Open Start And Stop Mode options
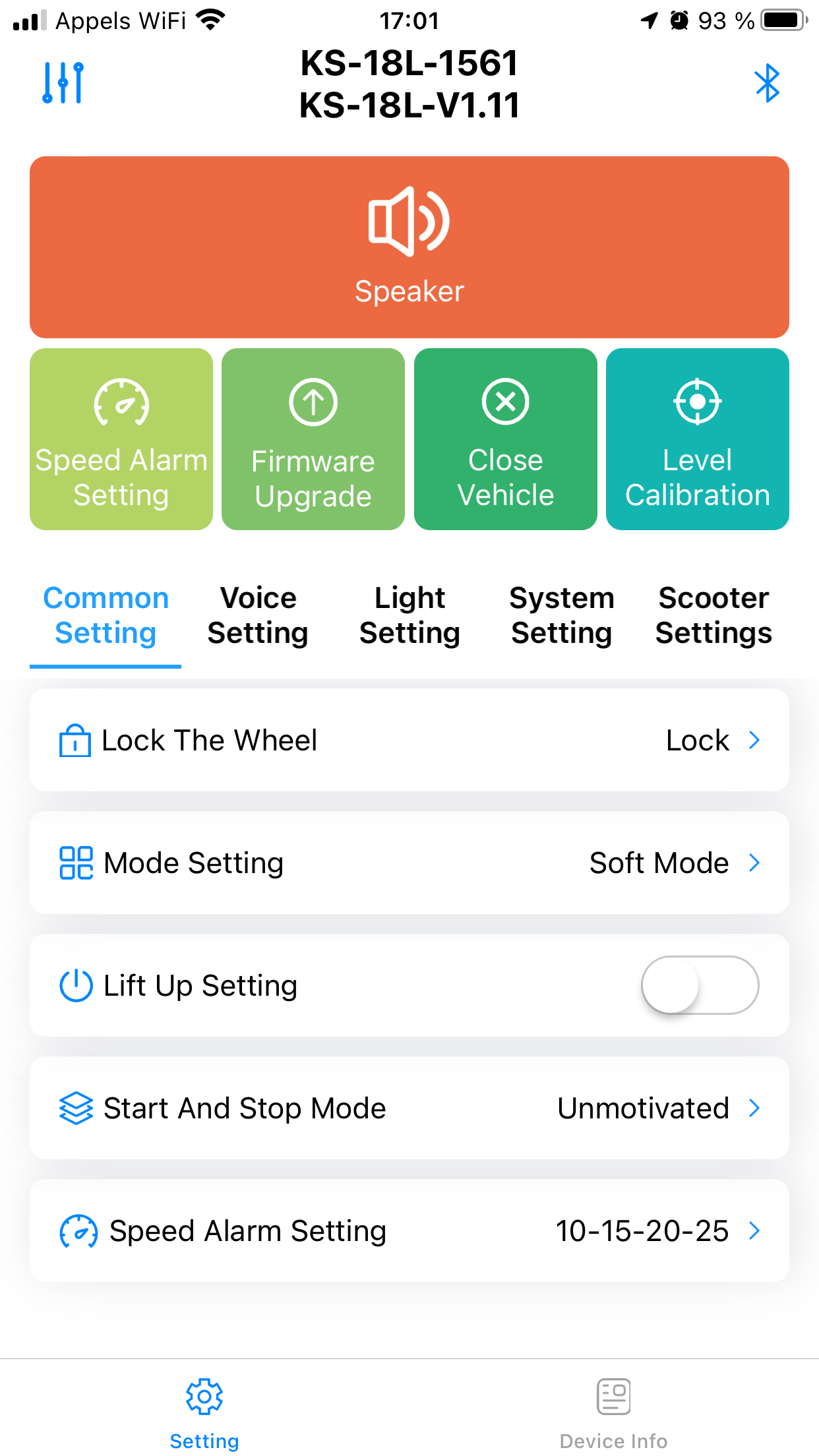Viewport: 819px width, 1456px height. [409, 1108]
